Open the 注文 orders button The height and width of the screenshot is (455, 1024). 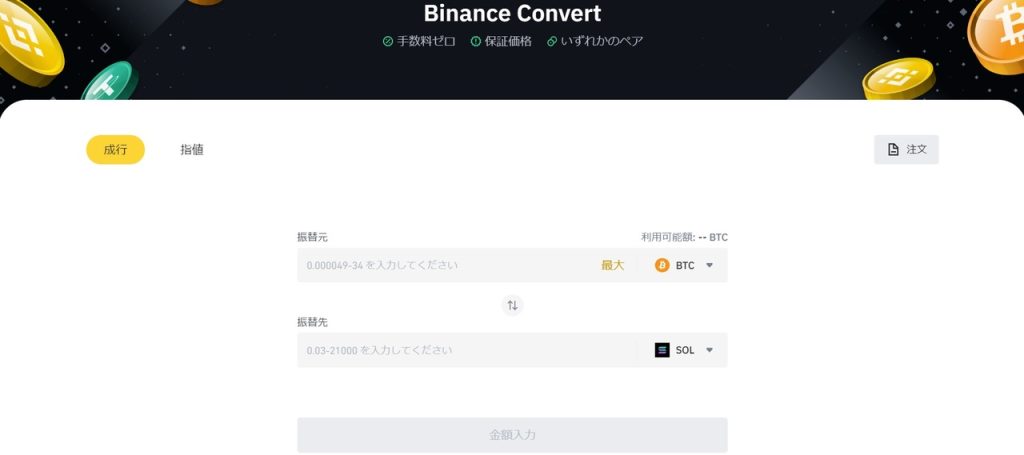click(x=906, y=150)
